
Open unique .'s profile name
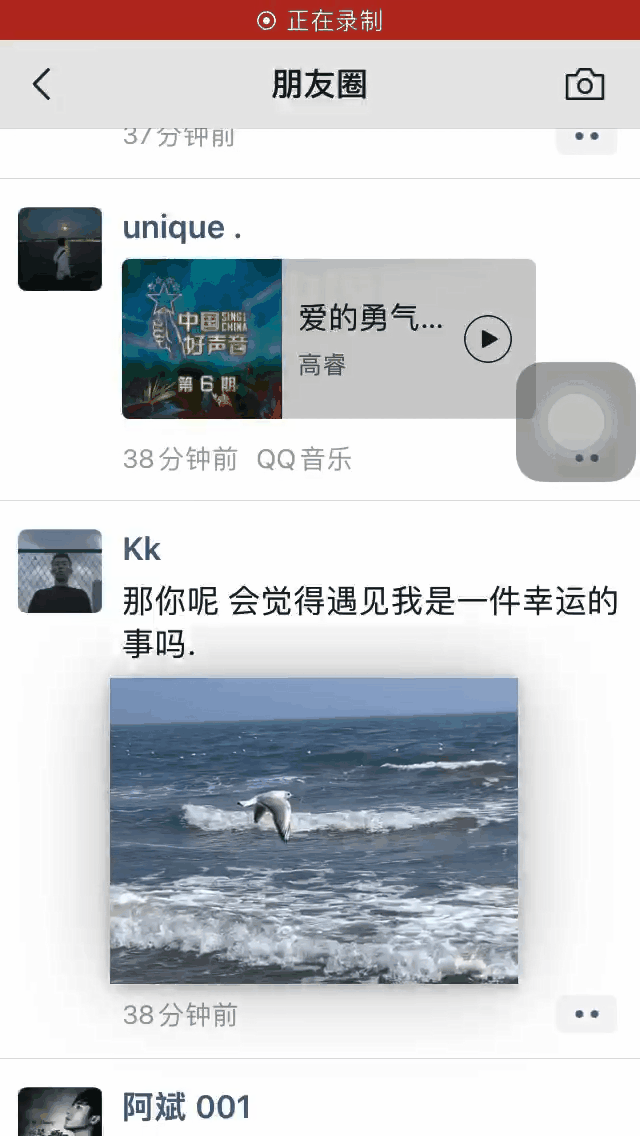[x=182, y=227]
